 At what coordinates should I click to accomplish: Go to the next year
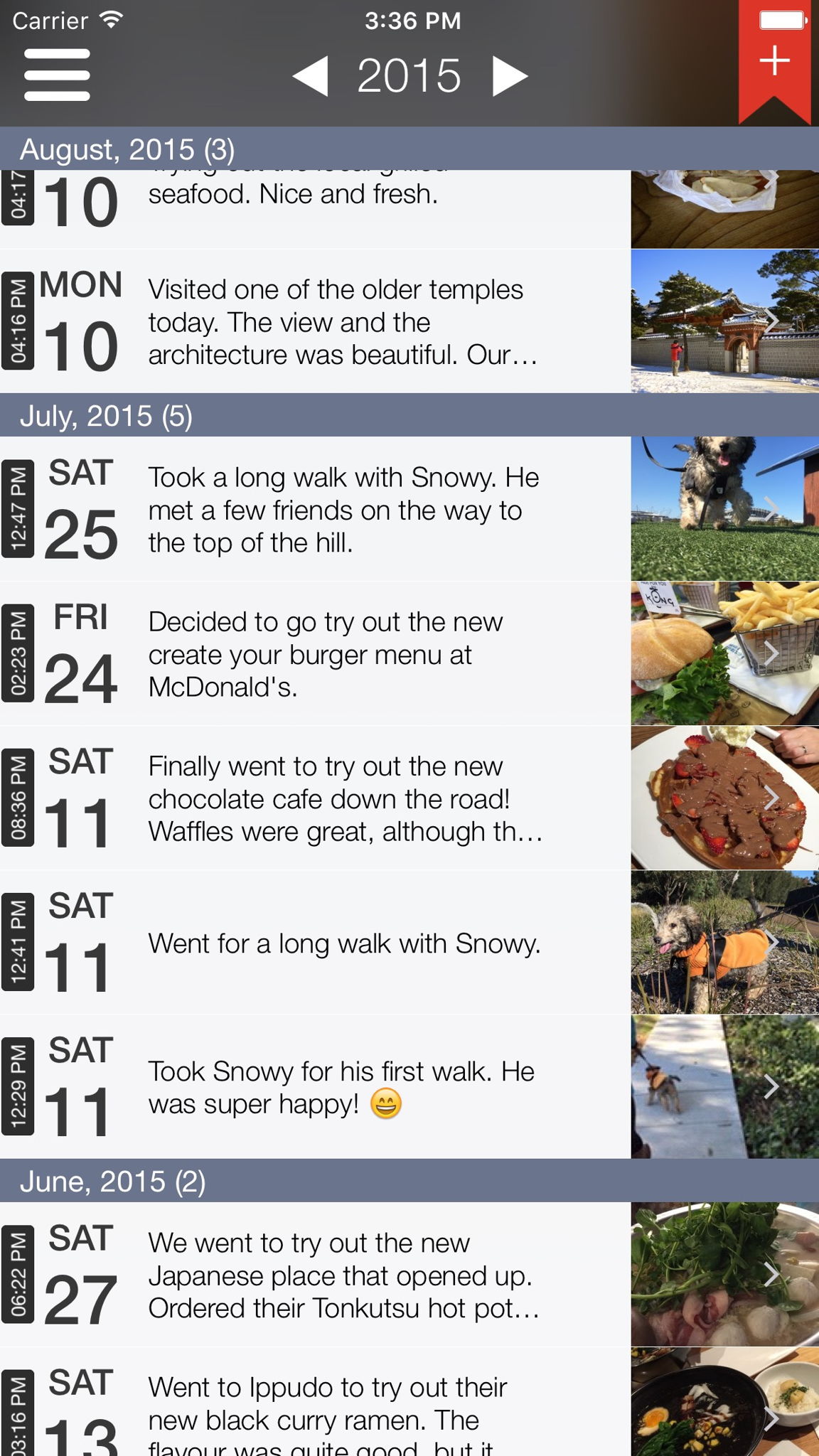click(510, 75)
